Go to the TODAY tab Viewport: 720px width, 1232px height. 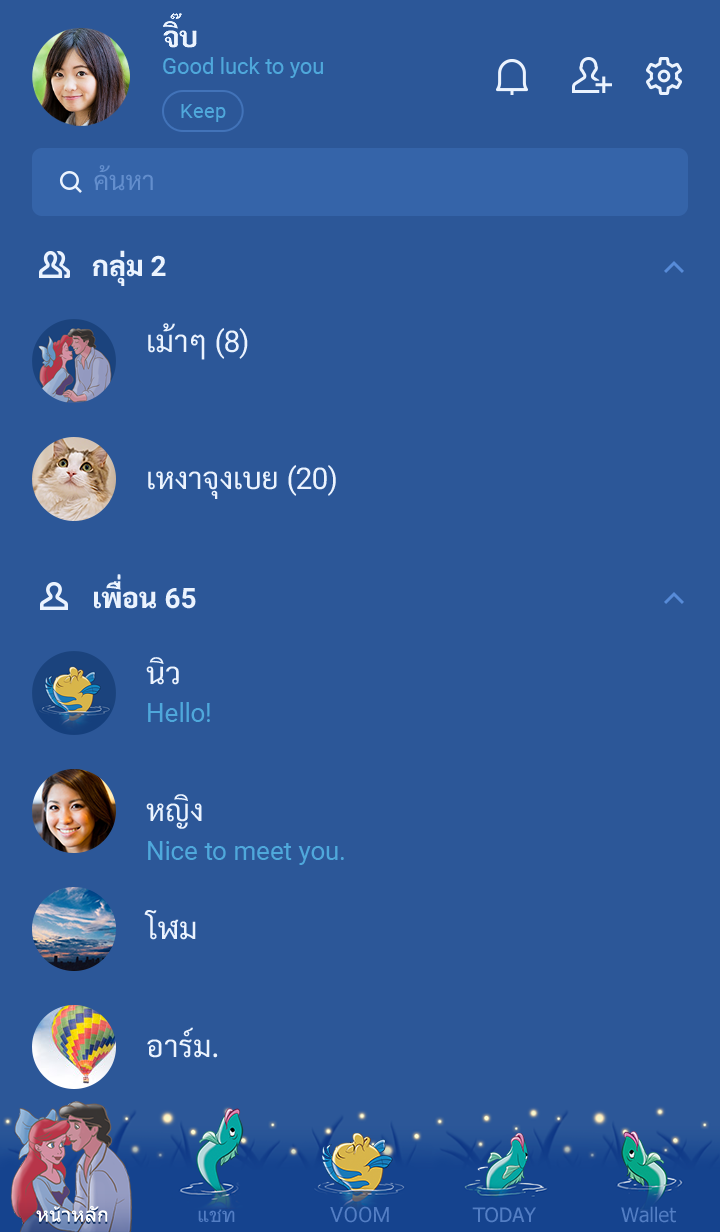pyautogui.click(x=504, y=1170)
